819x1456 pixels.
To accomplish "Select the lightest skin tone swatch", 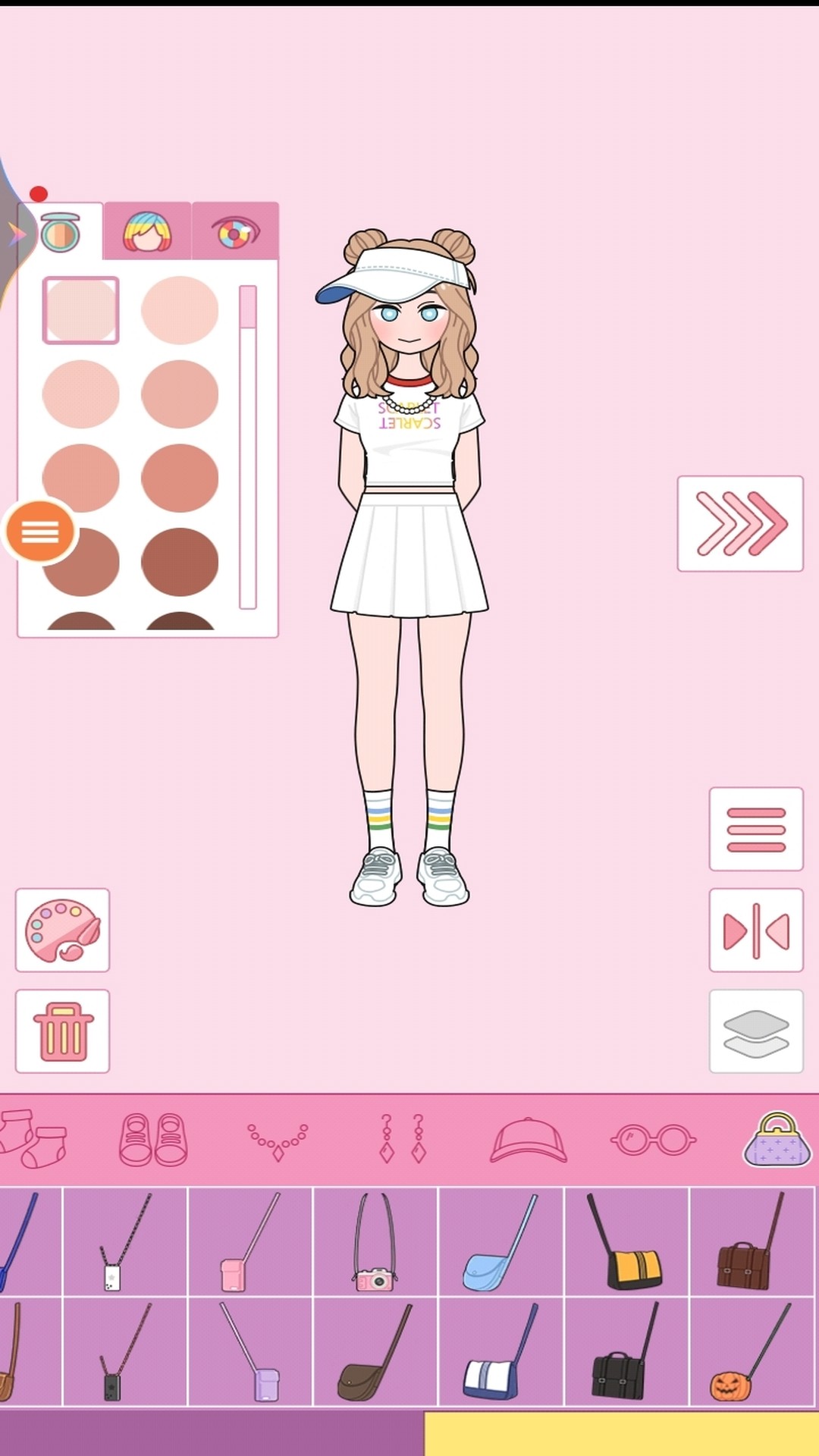I will [x=80, y=310].
